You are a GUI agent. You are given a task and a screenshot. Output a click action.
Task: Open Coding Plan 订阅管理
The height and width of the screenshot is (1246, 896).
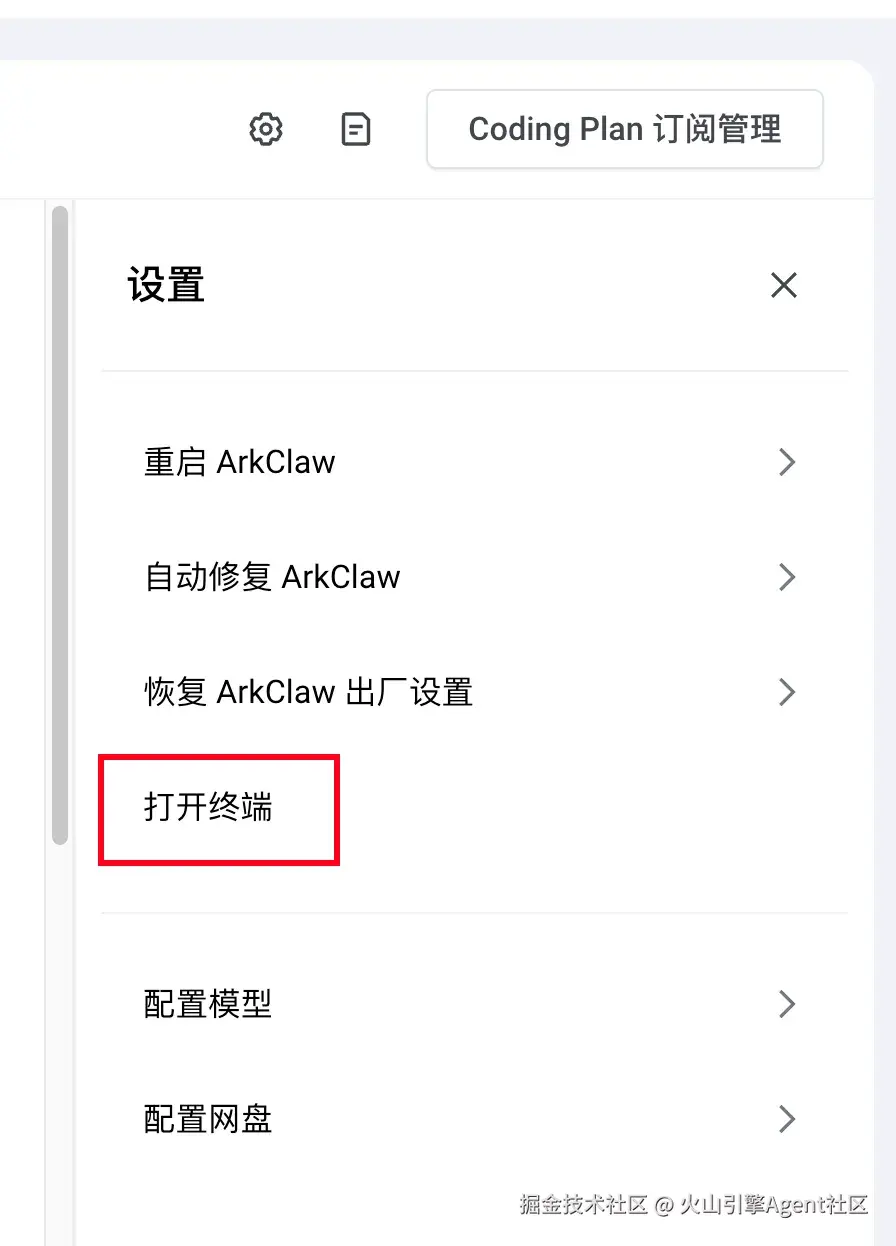pyautogui.click(x=624, y=129)
